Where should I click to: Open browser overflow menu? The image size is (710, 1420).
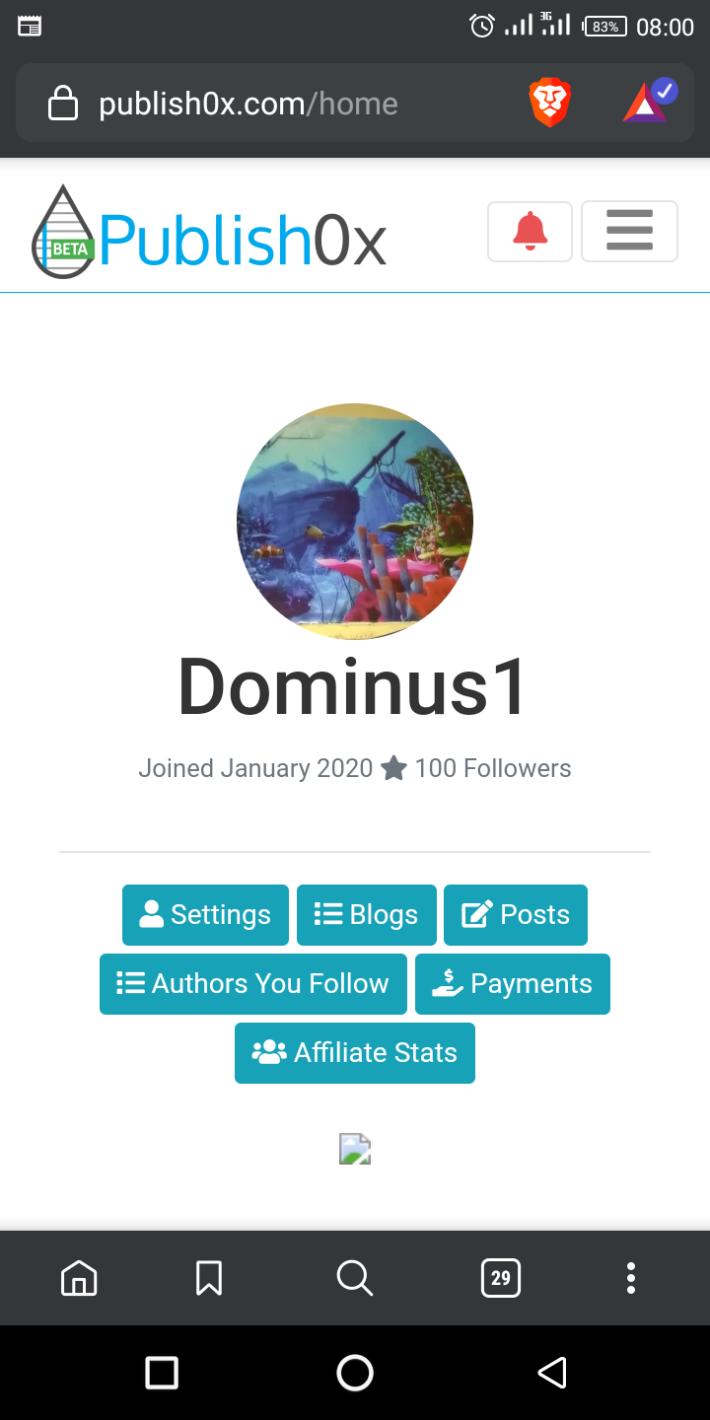pyautogui.click(x=631, y=1278)
